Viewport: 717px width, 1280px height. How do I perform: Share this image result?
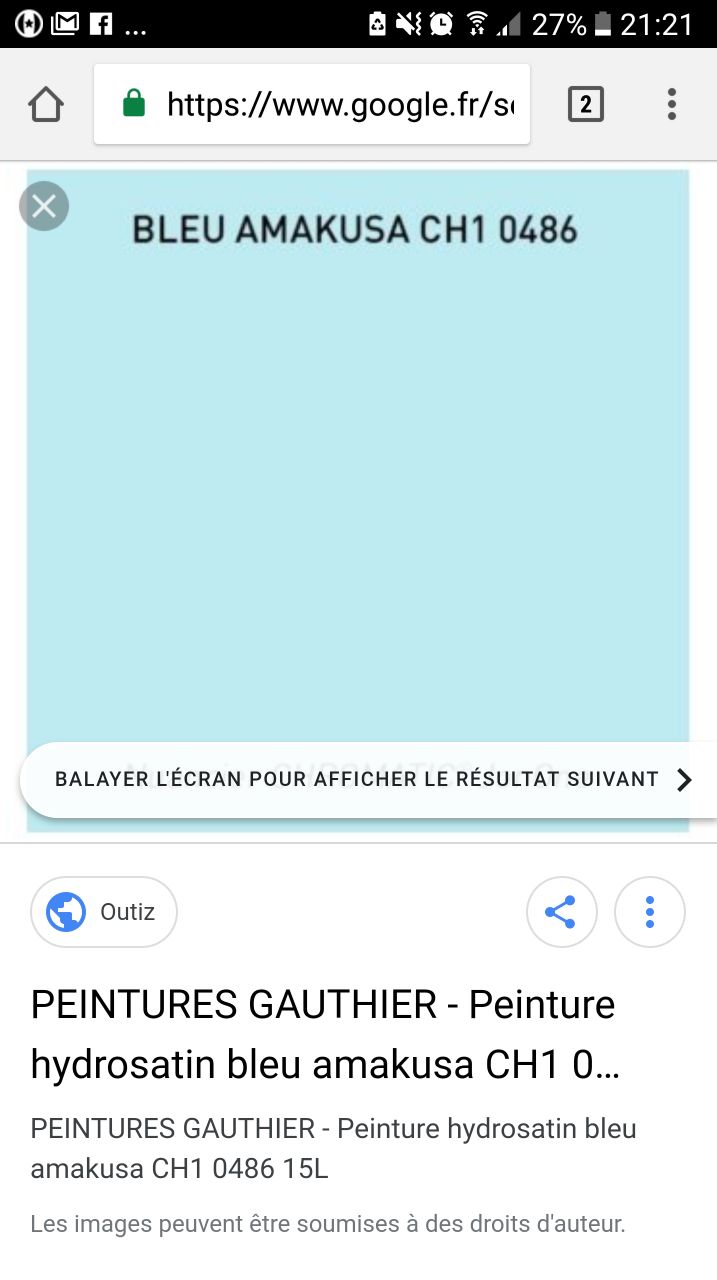(x=561, y=912)
